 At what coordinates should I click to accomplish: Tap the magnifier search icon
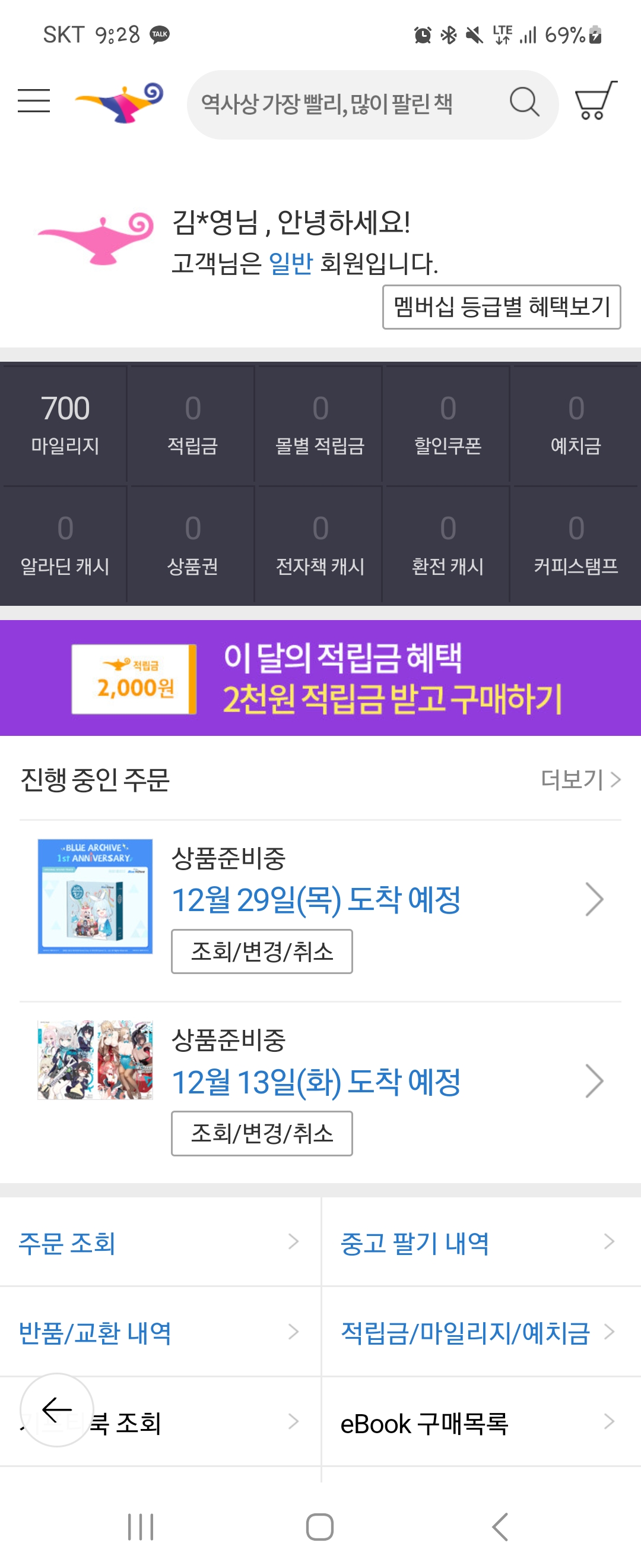[524, 102]
